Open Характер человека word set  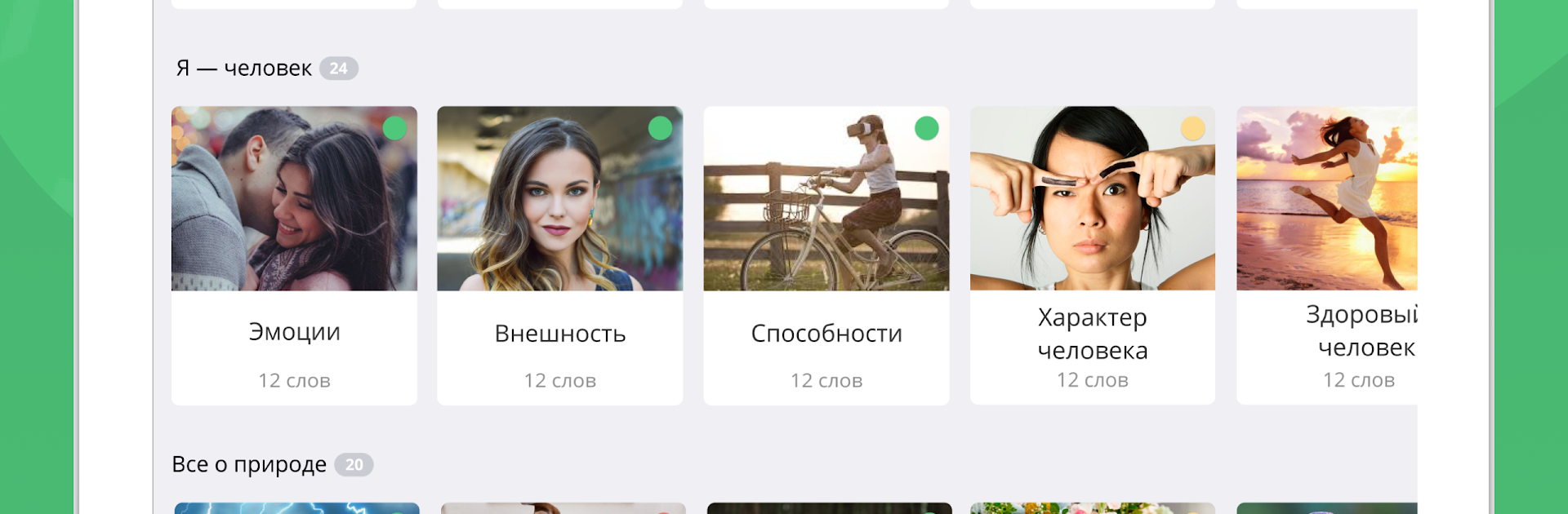[x=1092, y=255]
